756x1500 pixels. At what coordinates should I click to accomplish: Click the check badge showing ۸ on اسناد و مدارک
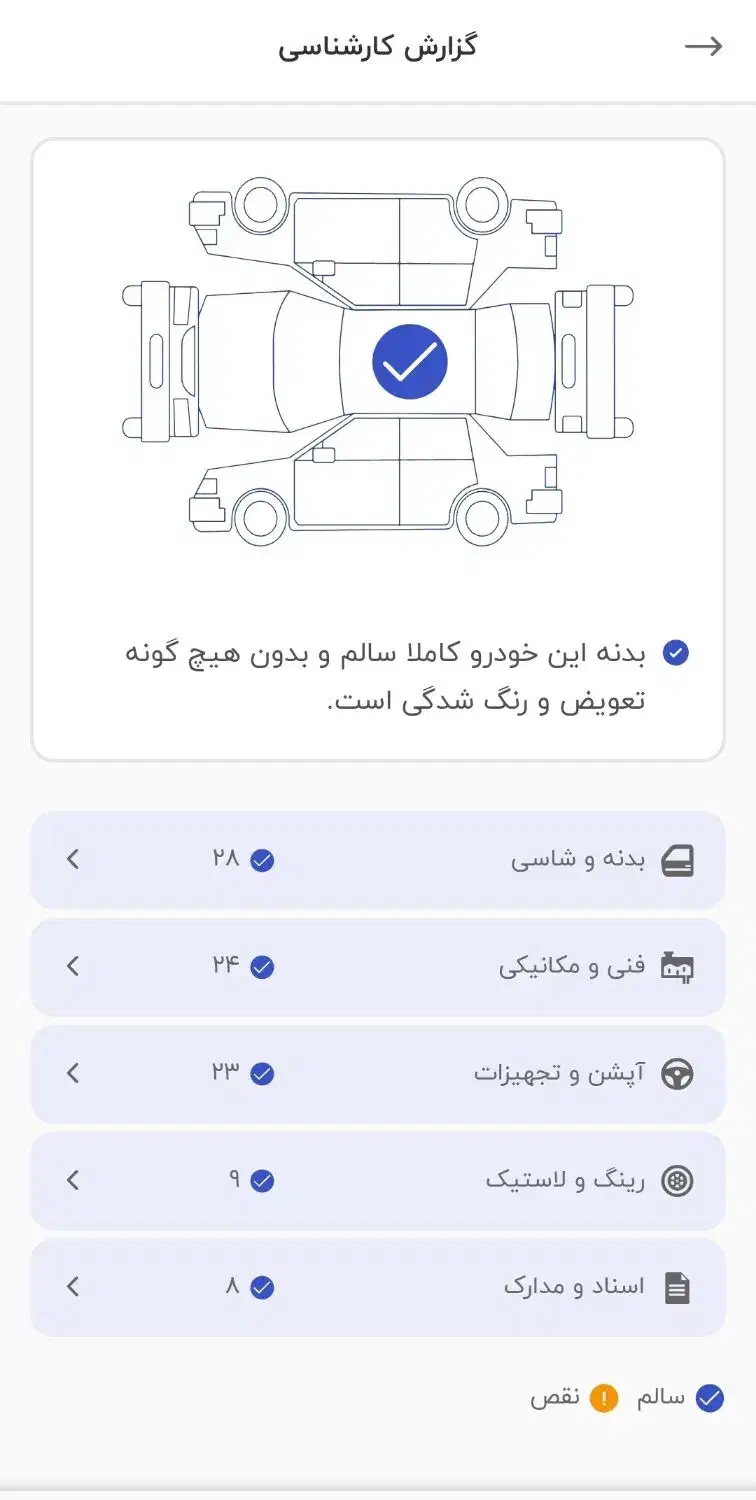point(262,1287)
